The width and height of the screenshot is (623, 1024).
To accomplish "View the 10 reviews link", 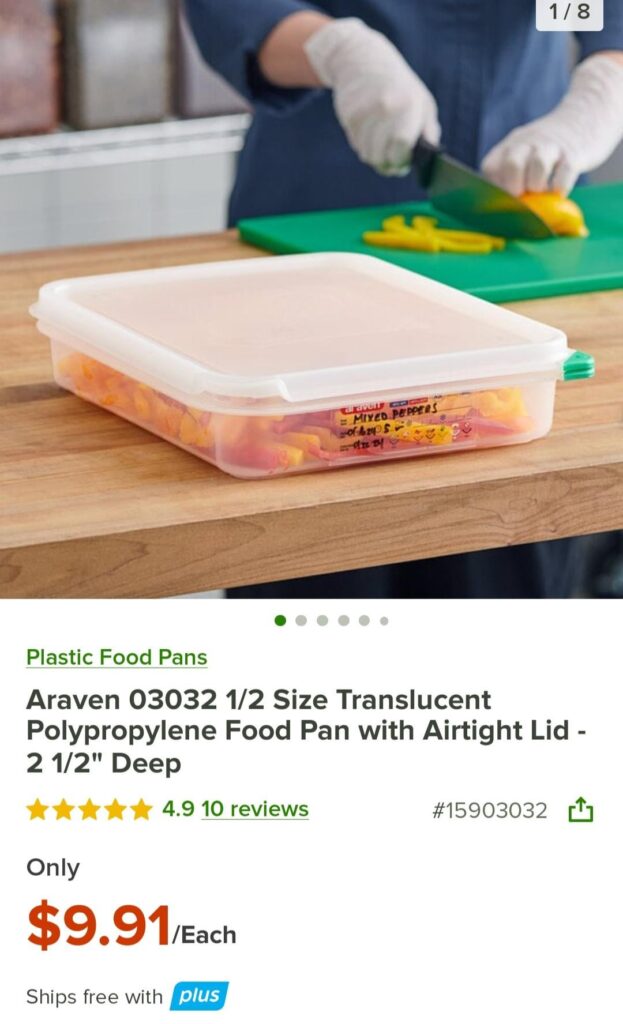I will click(255, 809).
